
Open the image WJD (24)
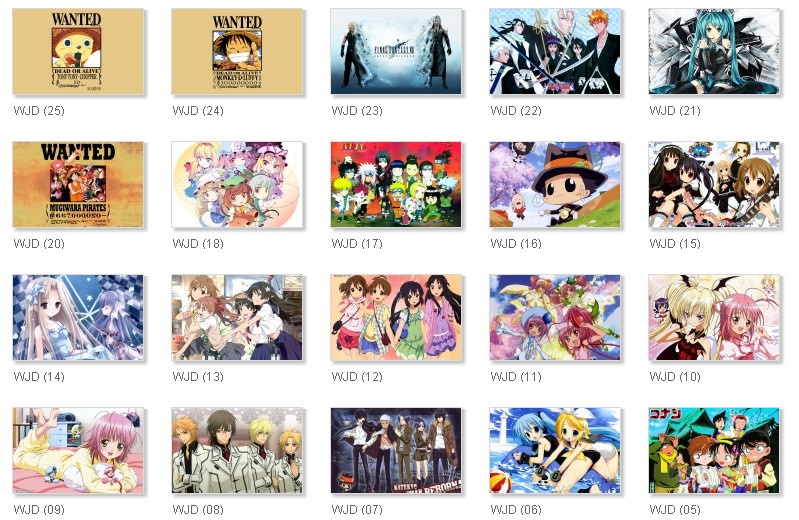point(237,52)
